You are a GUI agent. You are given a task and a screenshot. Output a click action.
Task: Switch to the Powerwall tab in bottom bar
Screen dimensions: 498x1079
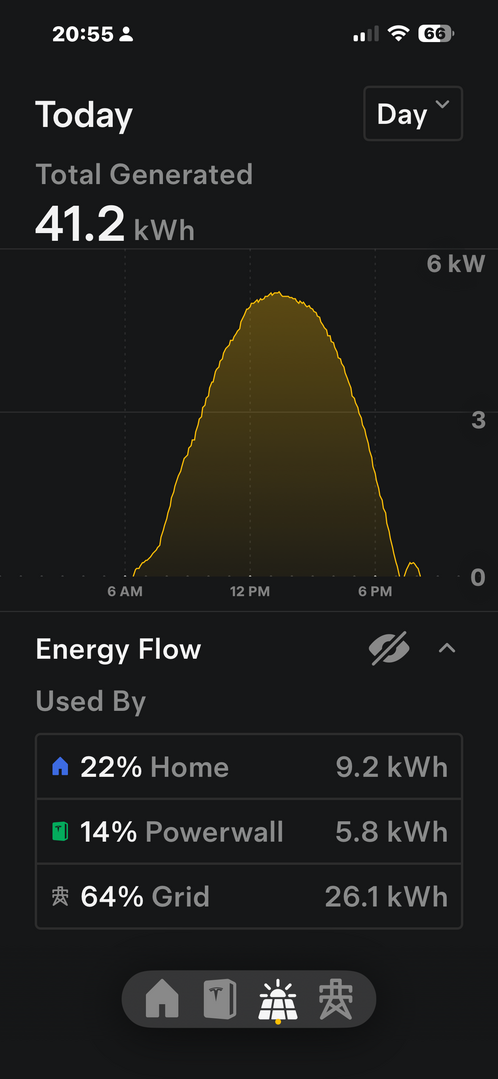coord(220,999)
